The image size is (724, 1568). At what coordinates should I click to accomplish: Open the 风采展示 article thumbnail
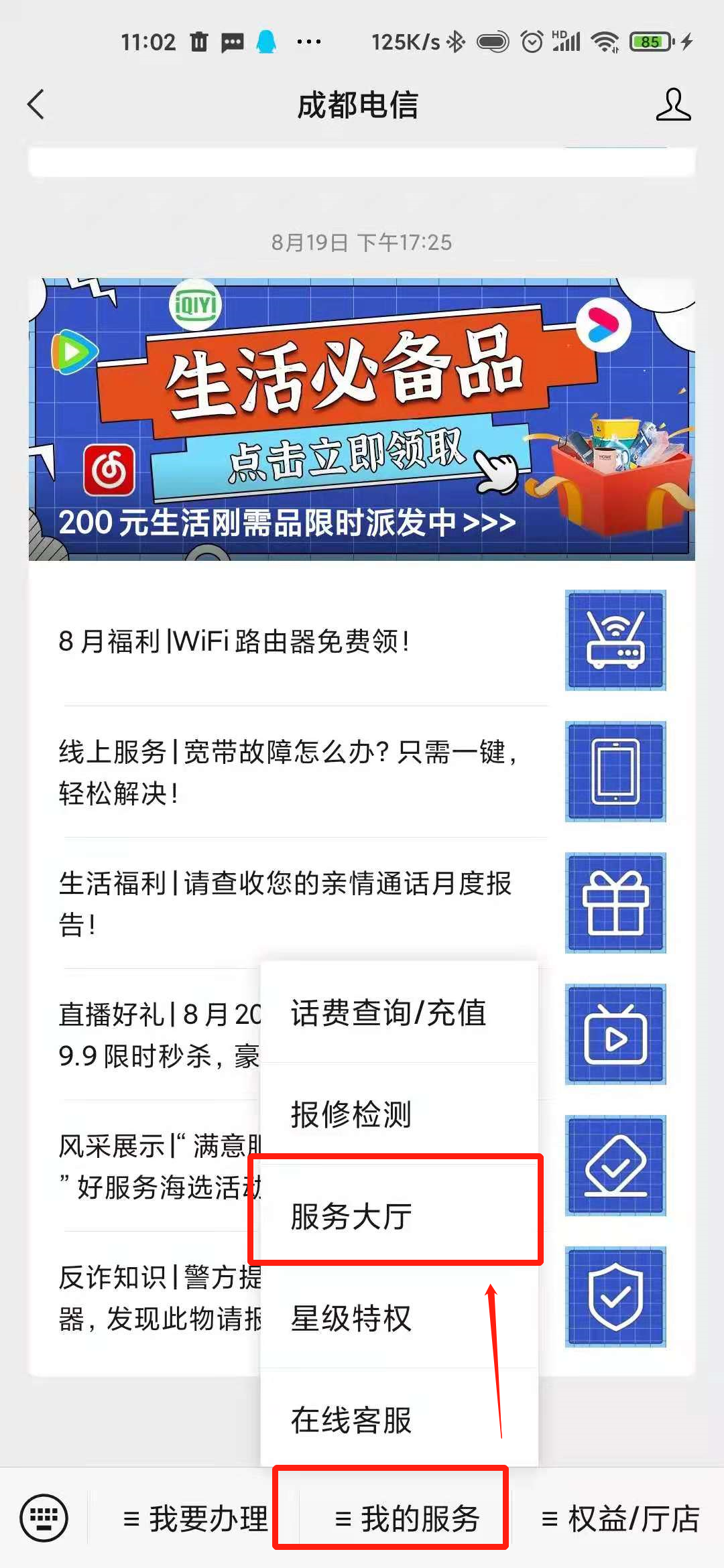click(x=615, y=1165)
